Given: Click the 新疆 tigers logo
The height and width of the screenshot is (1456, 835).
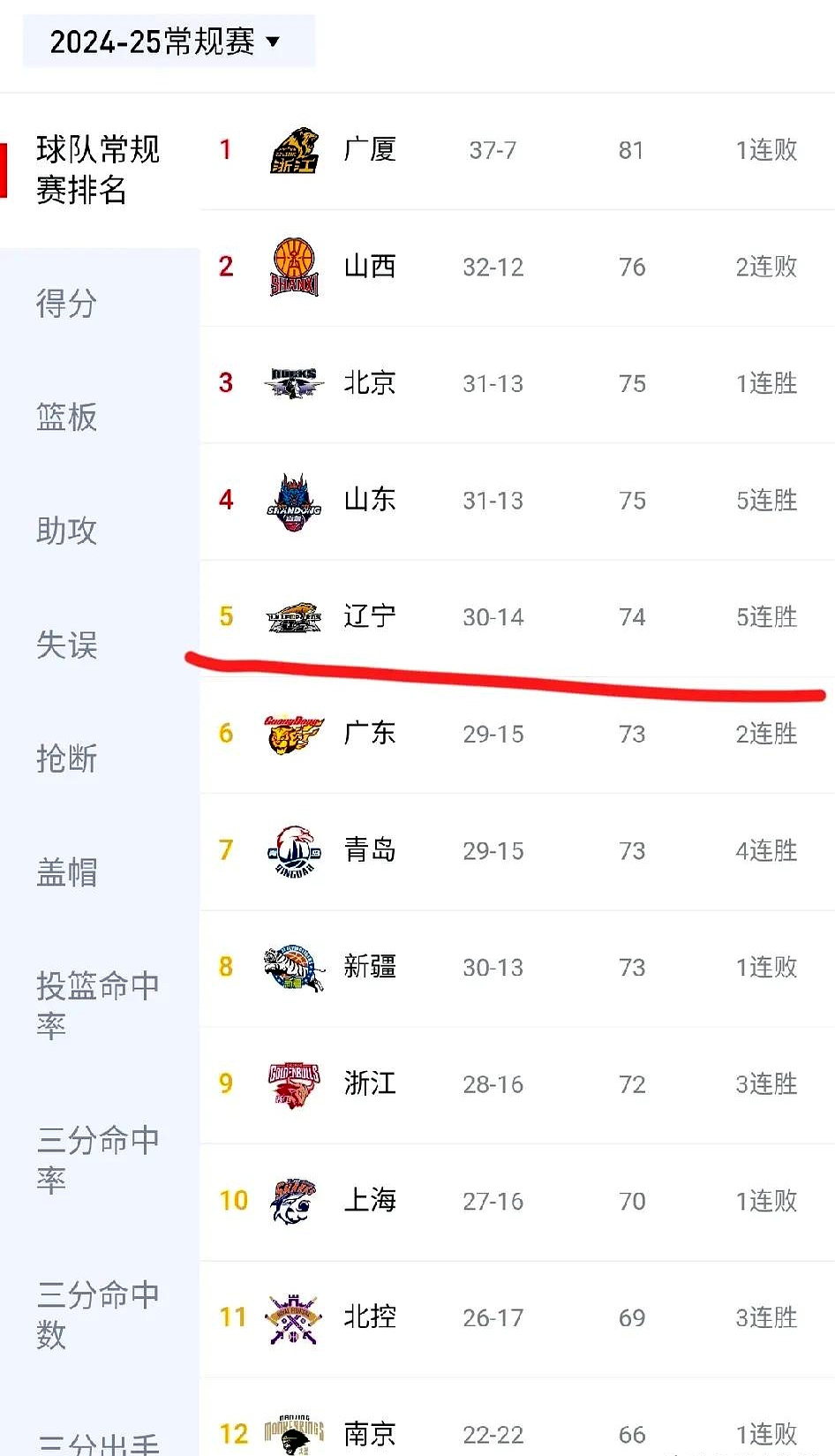Looking at the screenshot, I should [x=293, y=967].
